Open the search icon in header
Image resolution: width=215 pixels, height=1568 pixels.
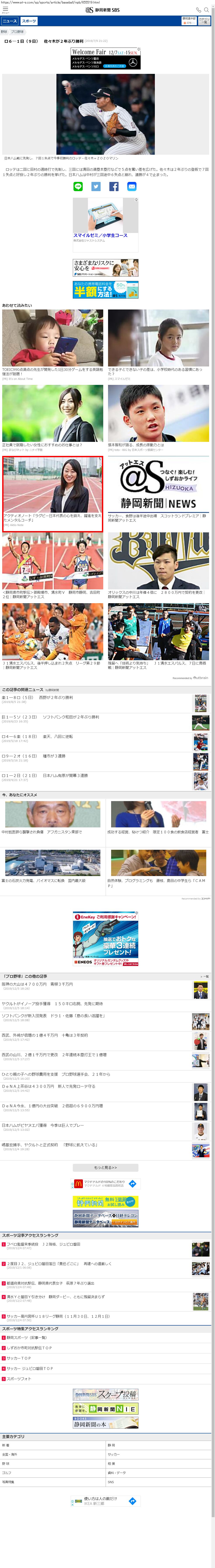(x=198, y=10)
